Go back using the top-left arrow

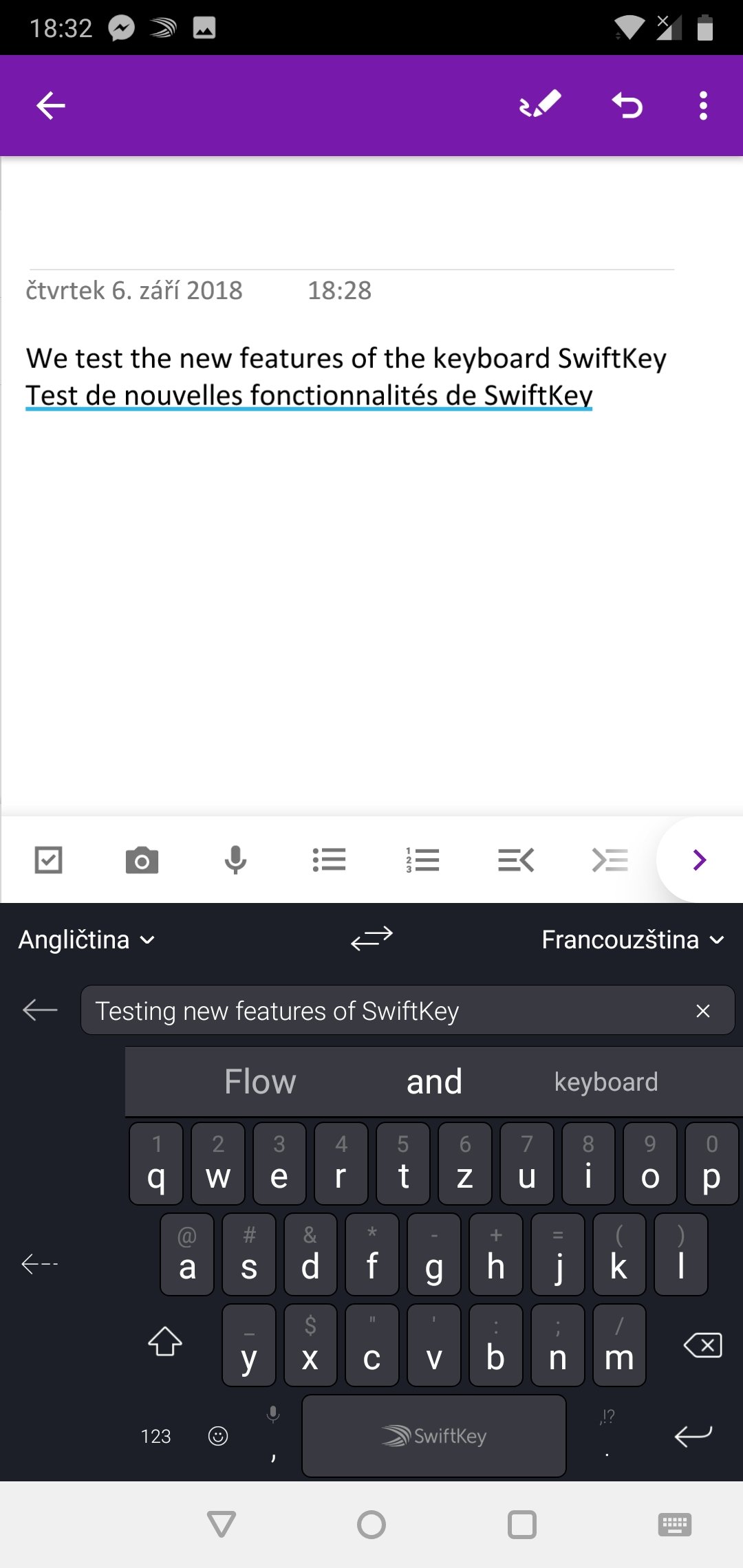coord(51,106)
